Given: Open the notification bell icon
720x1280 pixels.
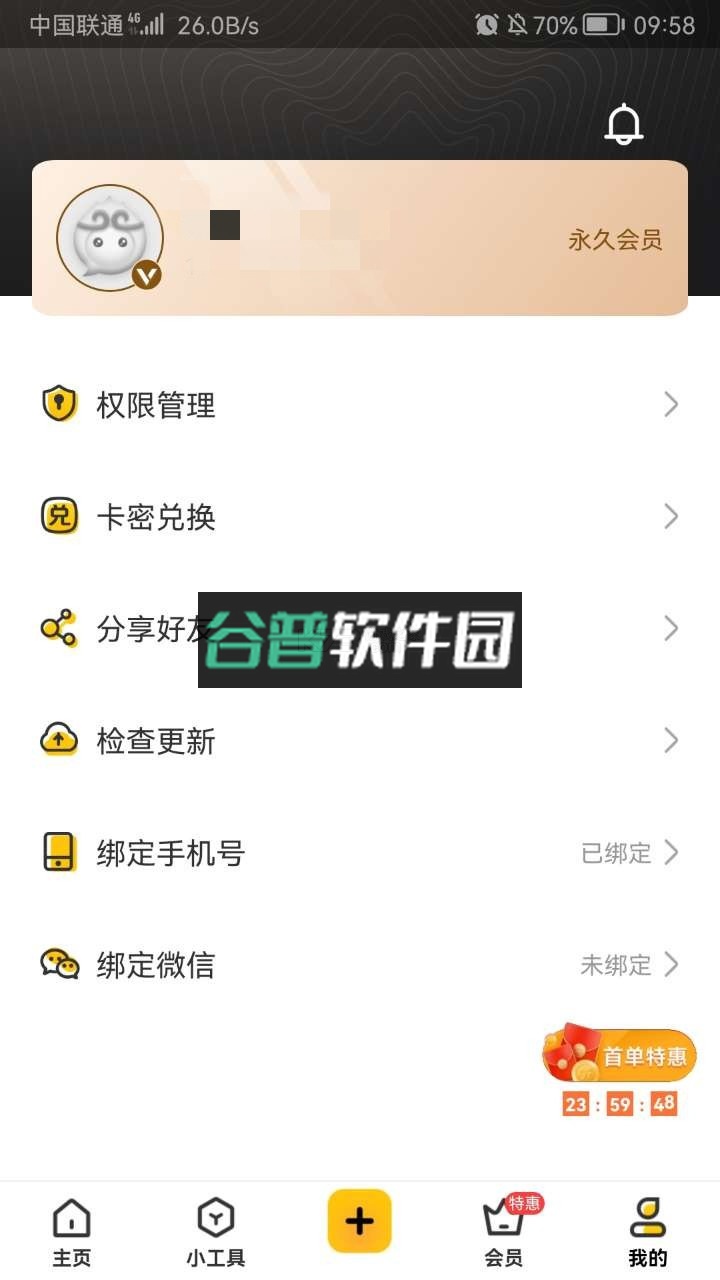Looking at the screenshot, I should (x=624, y=122).
